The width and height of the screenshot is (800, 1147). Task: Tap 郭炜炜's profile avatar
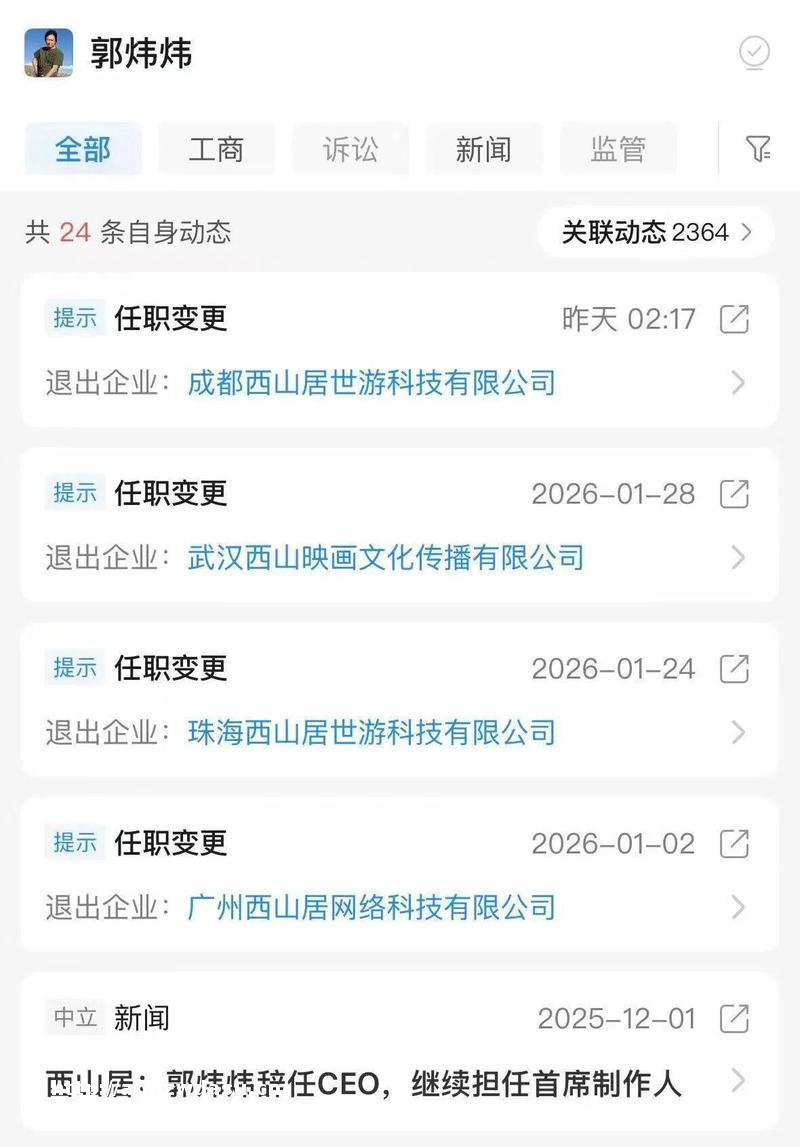pyautogui.click(x=49, y=53)
